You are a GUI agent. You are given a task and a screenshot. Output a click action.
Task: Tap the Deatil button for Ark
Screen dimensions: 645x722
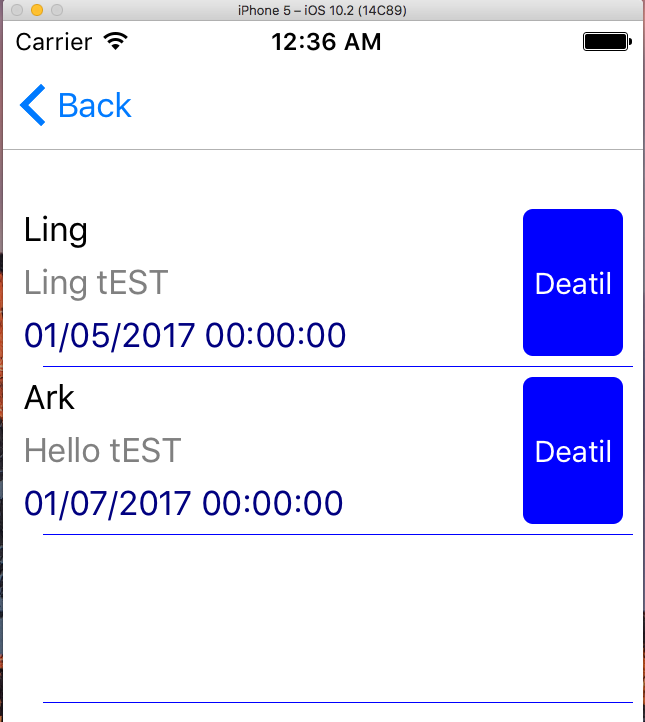pos(573,451)
